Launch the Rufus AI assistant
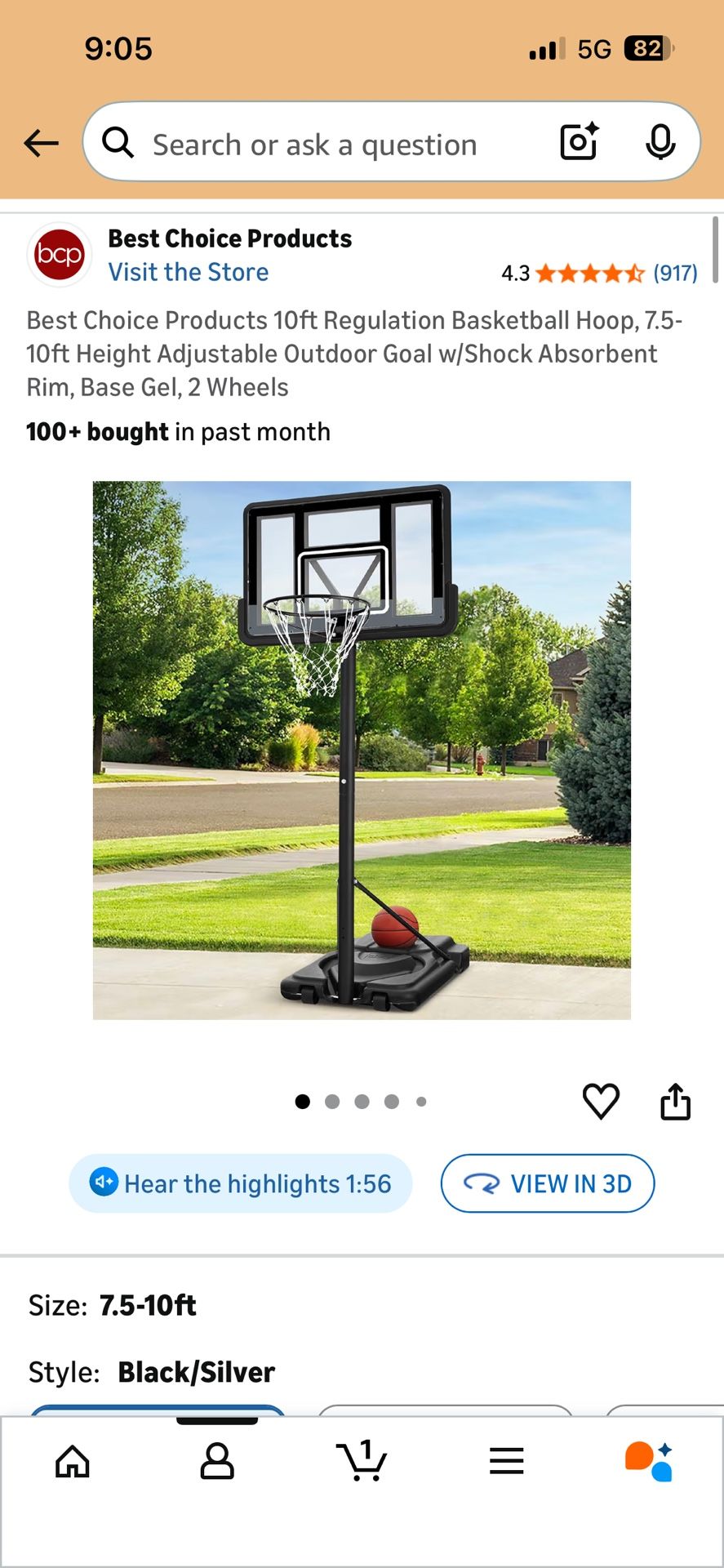724x1568 pixels. pyautogui.click(x=650, y=1461)
